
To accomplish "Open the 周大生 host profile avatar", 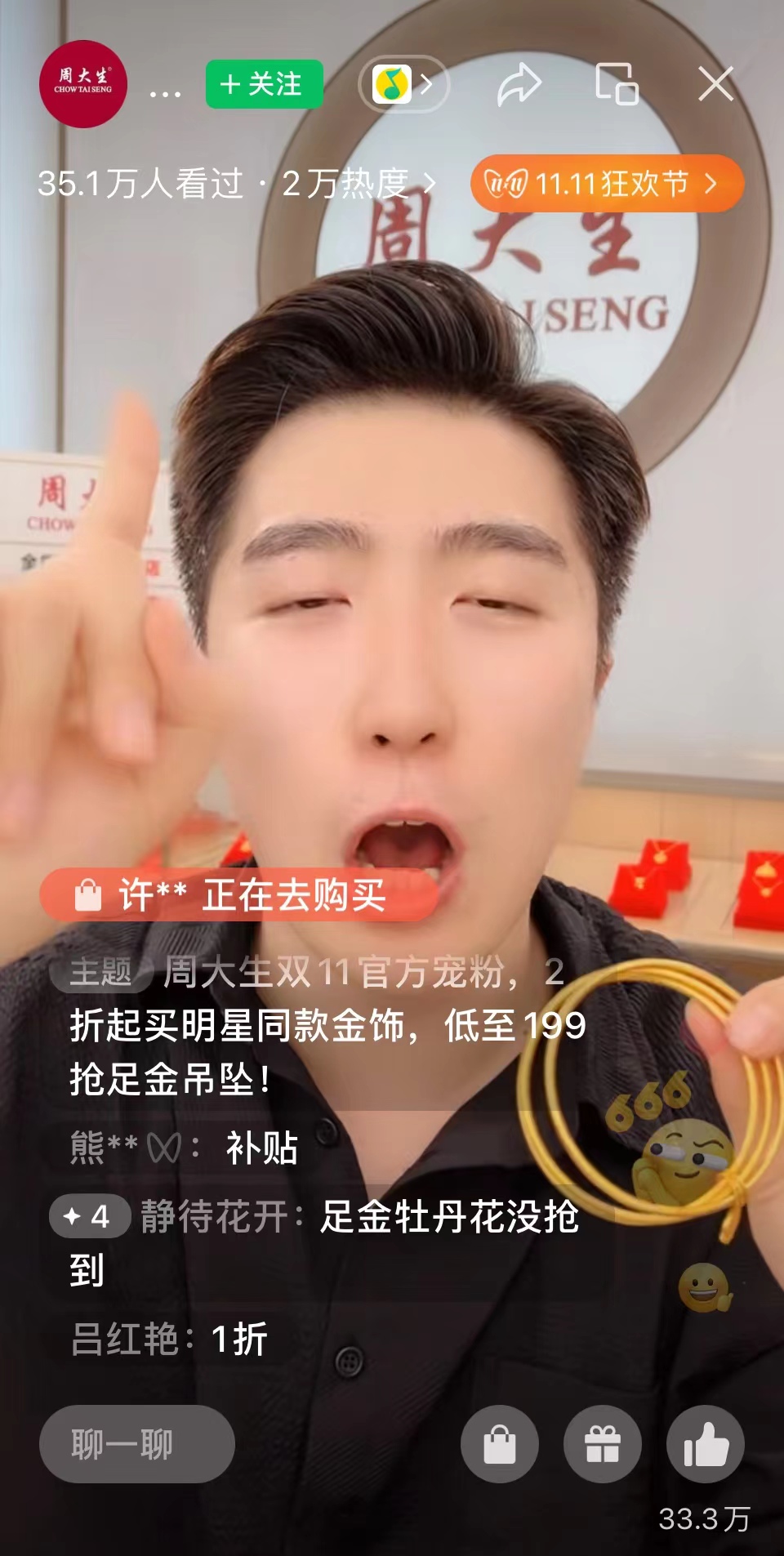I will tap(83, 84).
